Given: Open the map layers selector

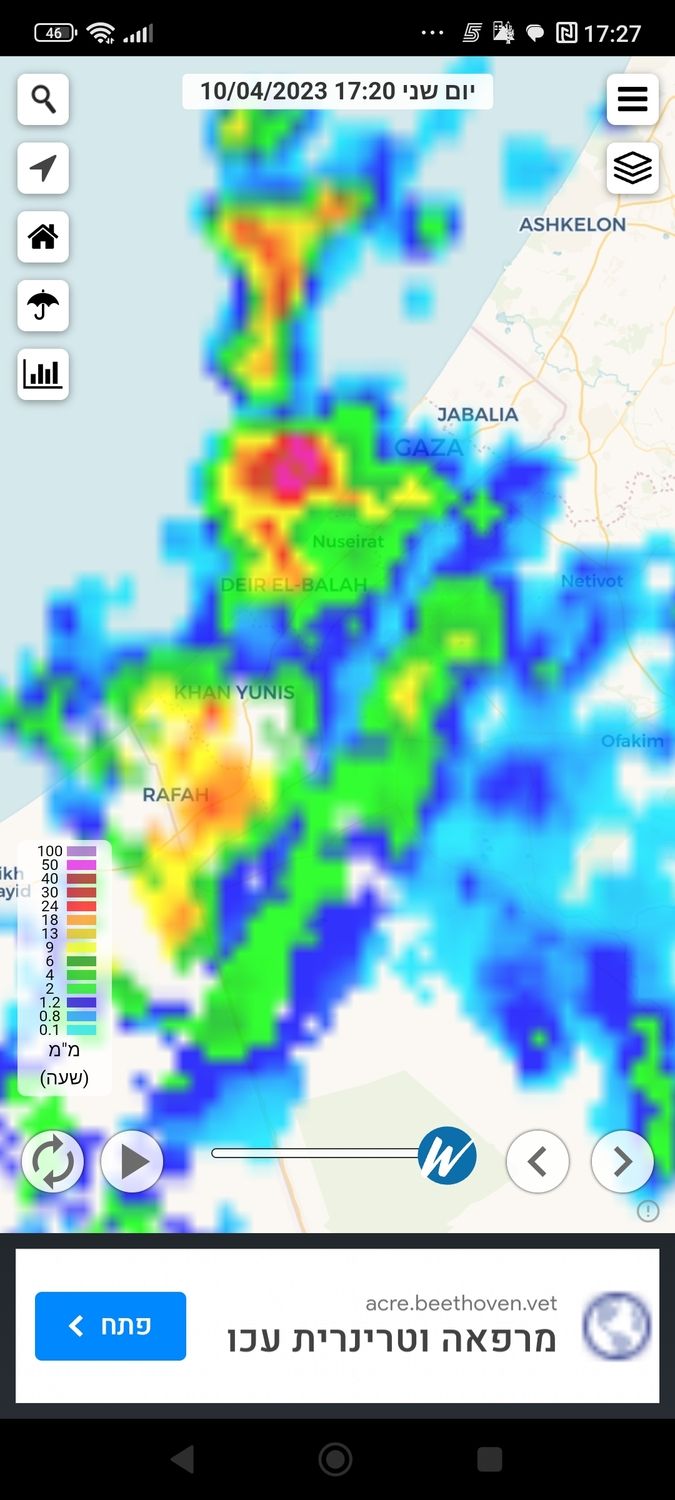Looking at the screenshot, I should pyautogui.click(x=632, y=168).
